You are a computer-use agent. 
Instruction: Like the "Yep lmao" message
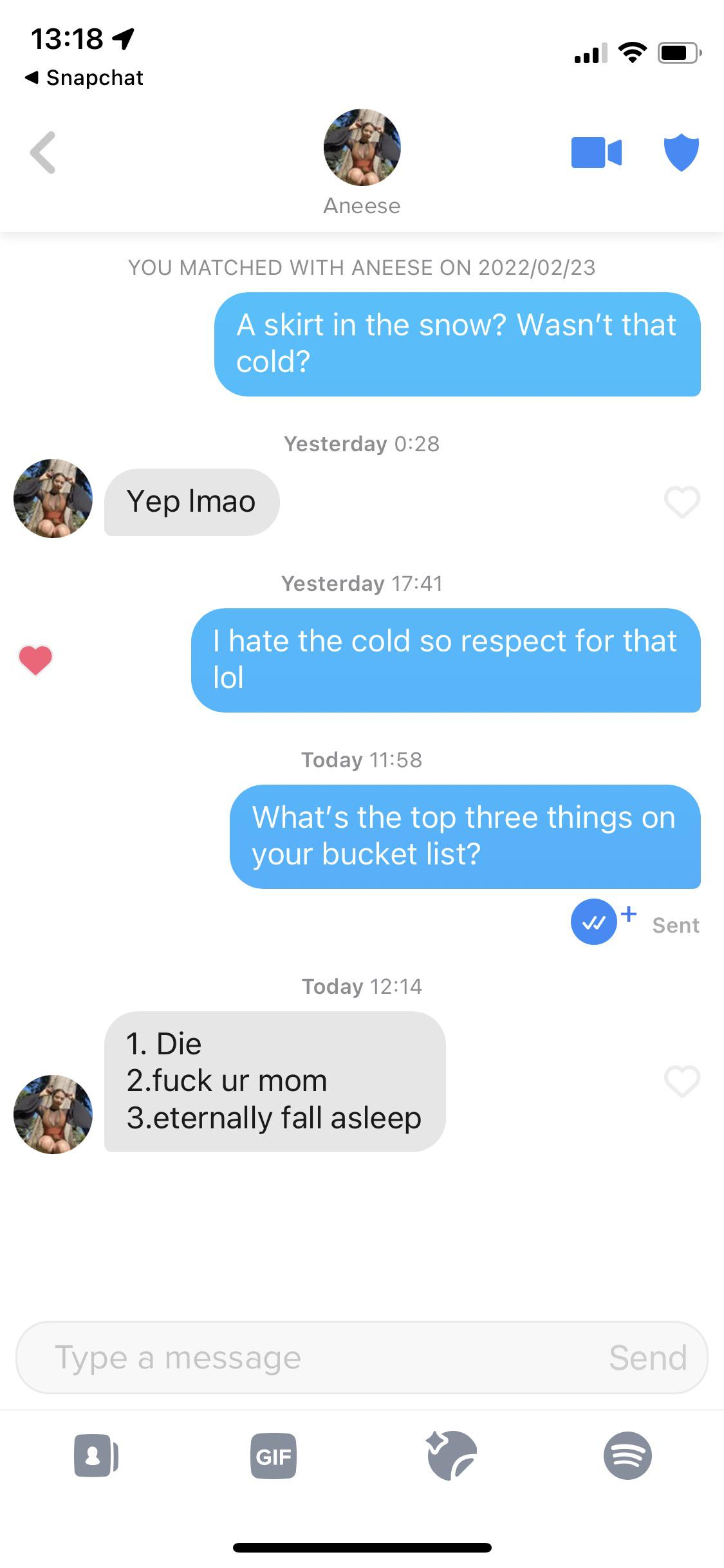pyautogui.click(x=682, y=502)
